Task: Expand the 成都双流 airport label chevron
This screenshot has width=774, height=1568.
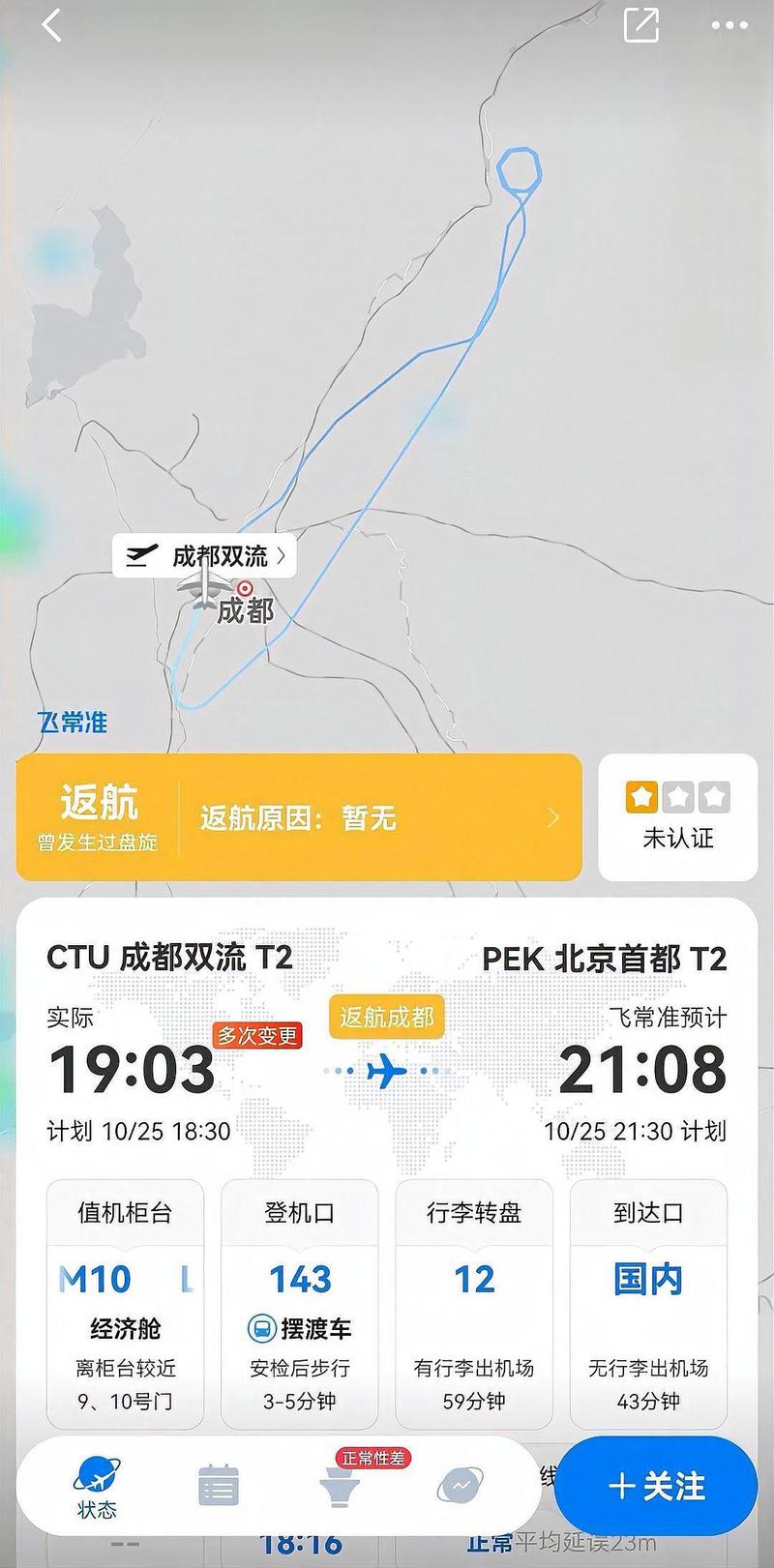Action: click(280, 555)
